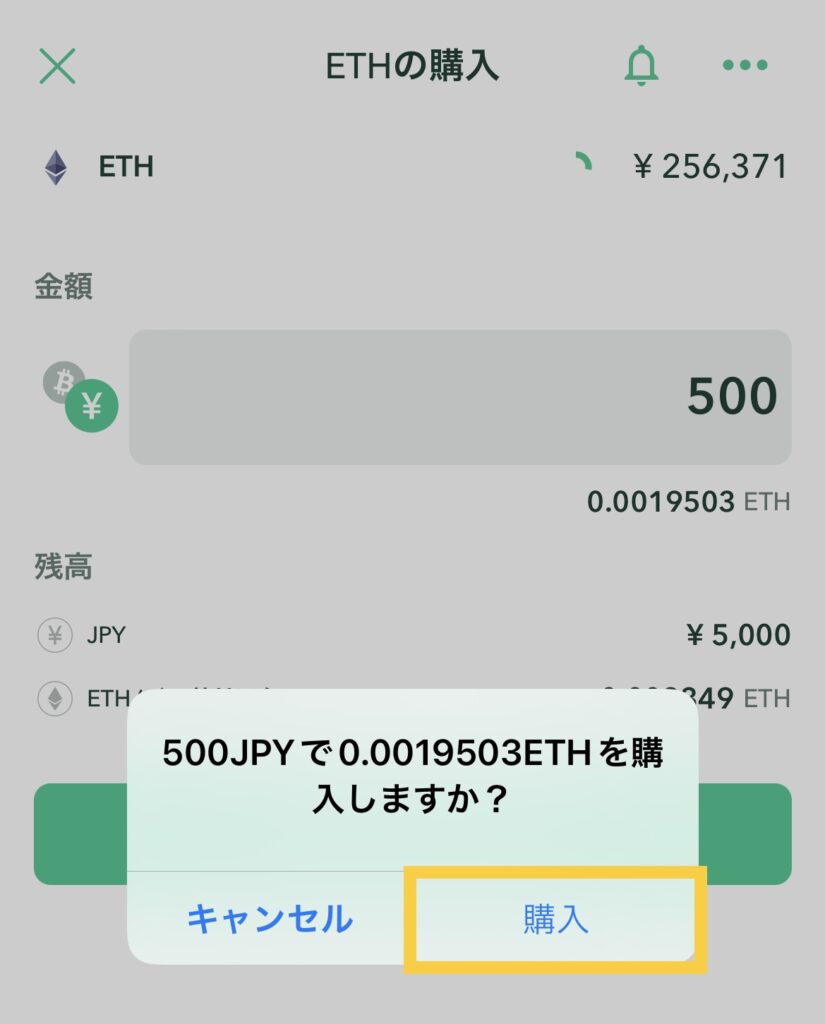Cancel the ETH purchase dialog
Viewport: 825px width, 1024px height.
click(270, 919)
